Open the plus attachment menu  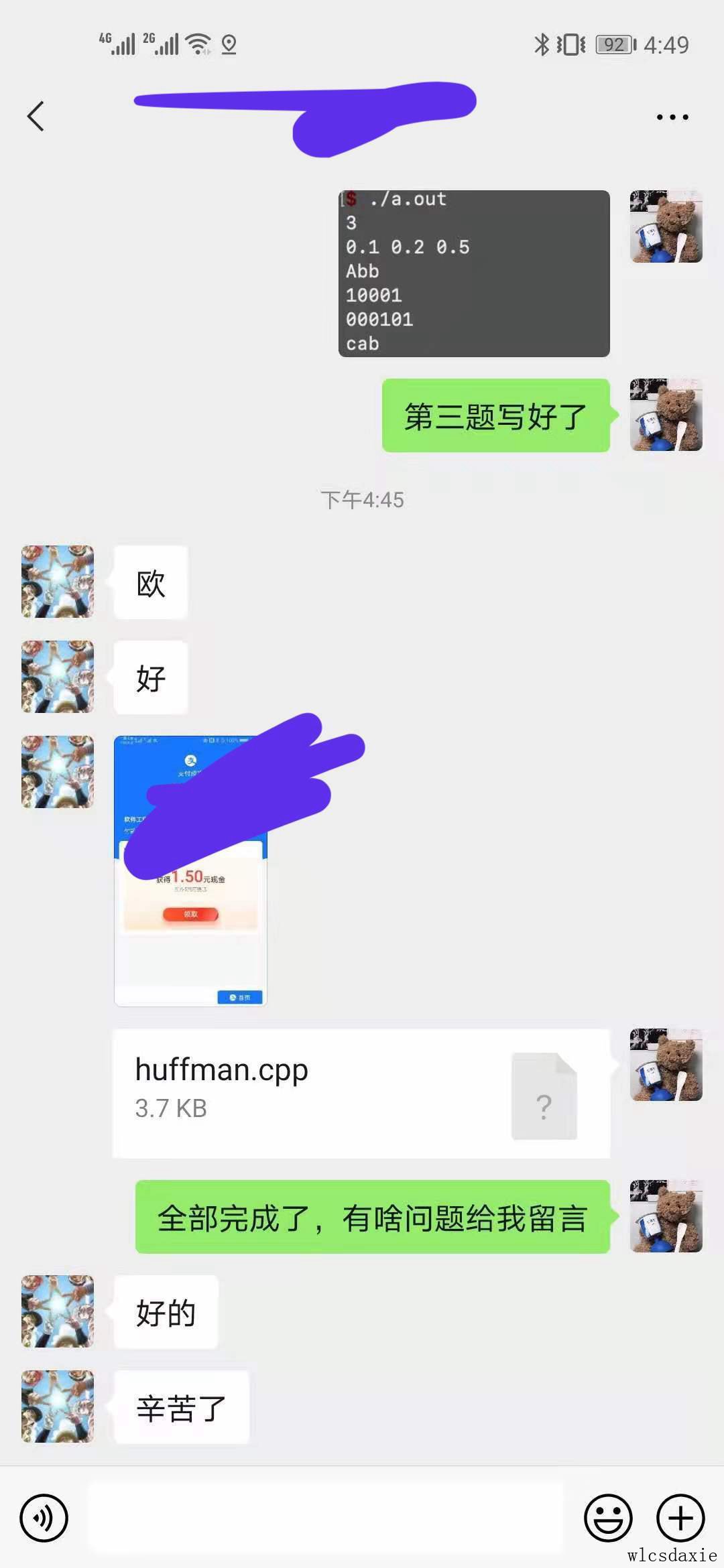pos(680,1517)
